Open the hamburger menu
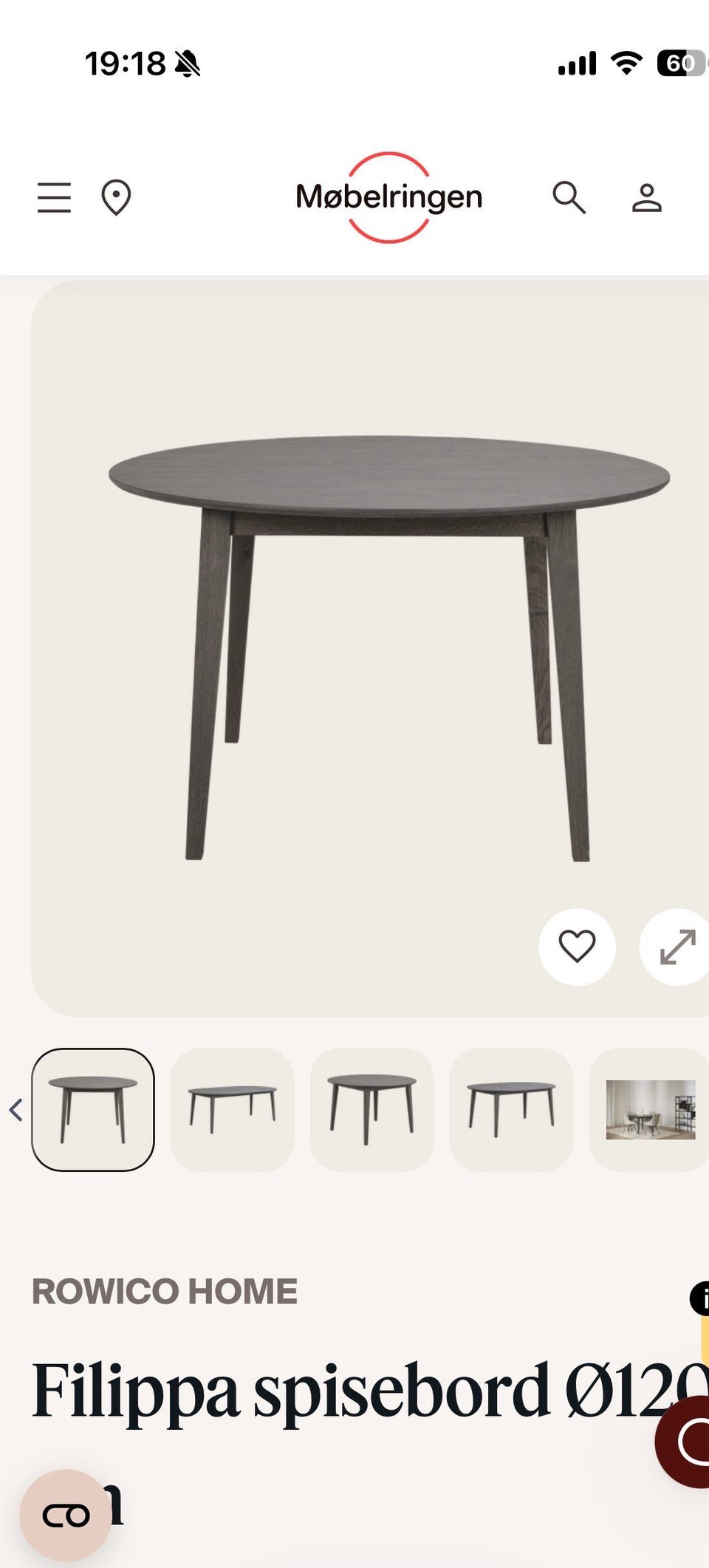 pos(54,198)
